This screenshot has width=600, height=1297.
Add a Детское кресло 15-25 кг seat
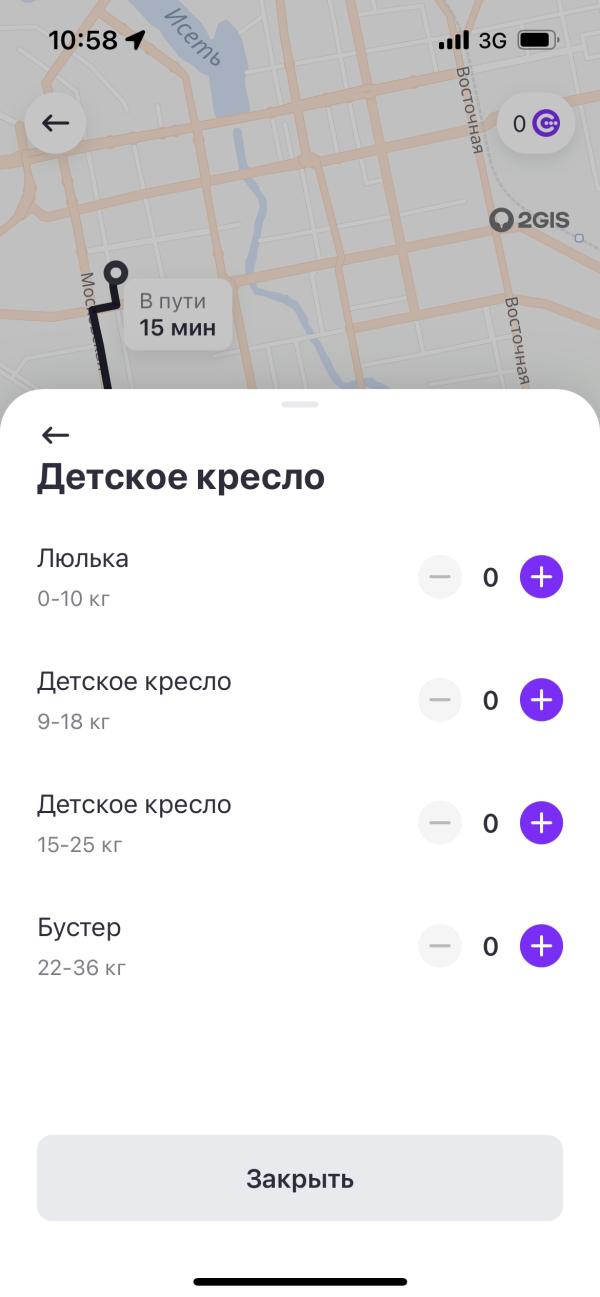(x=541, y=823)
